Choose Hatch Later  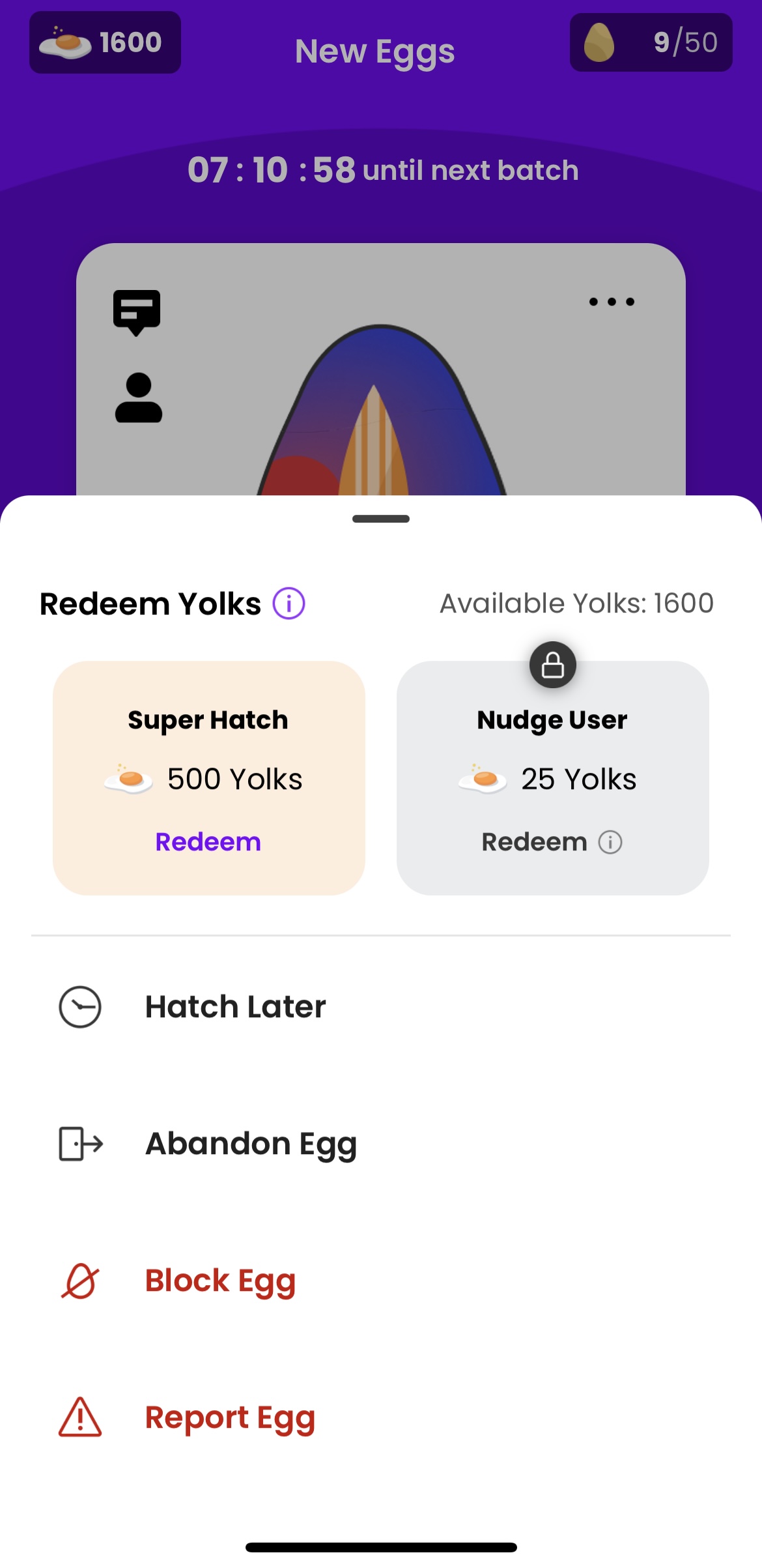click(234, 1007)
